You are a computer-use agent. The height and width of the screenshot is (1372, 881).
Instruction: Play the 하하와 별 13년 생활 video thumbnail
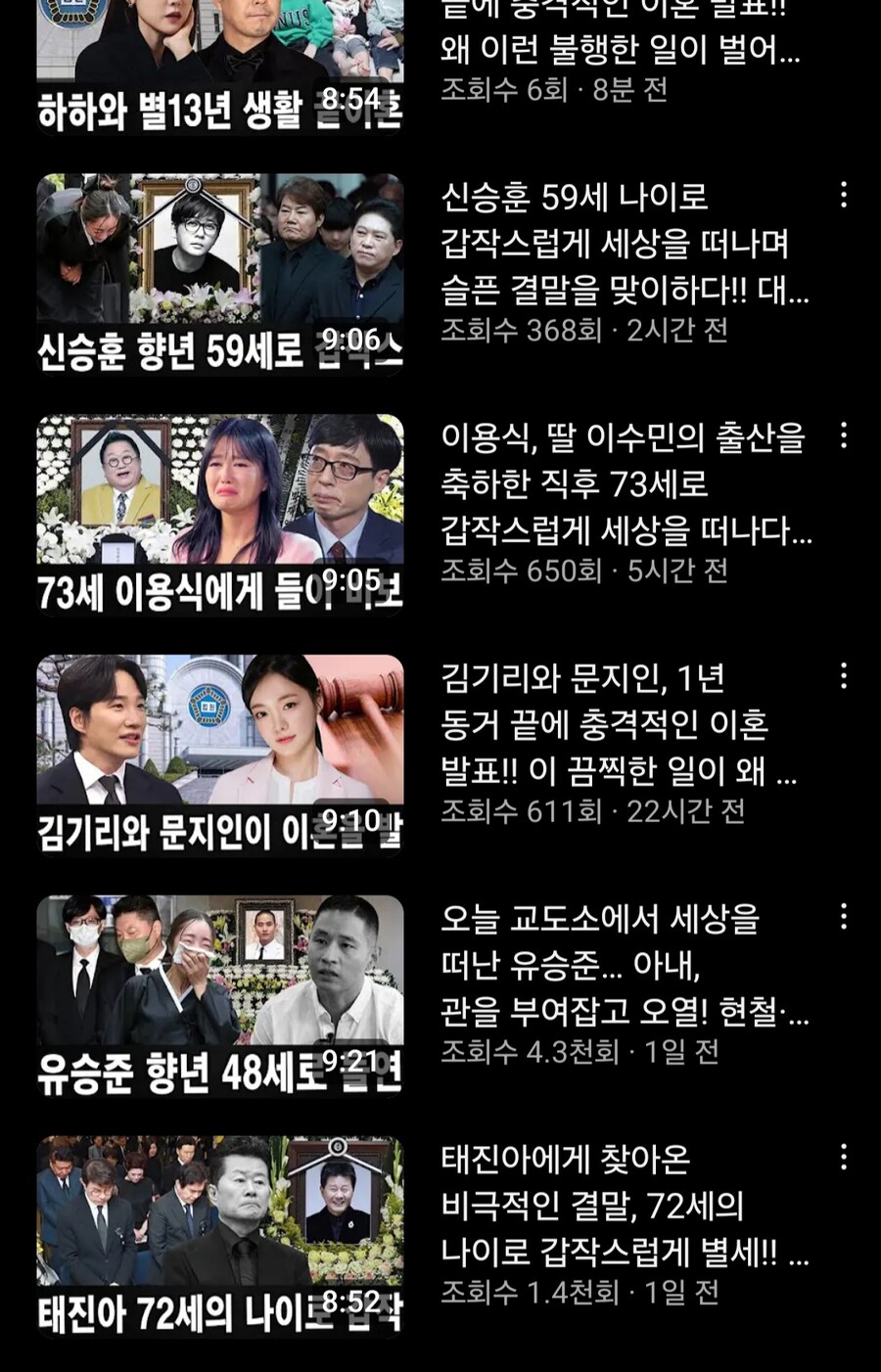click(220, 59)
